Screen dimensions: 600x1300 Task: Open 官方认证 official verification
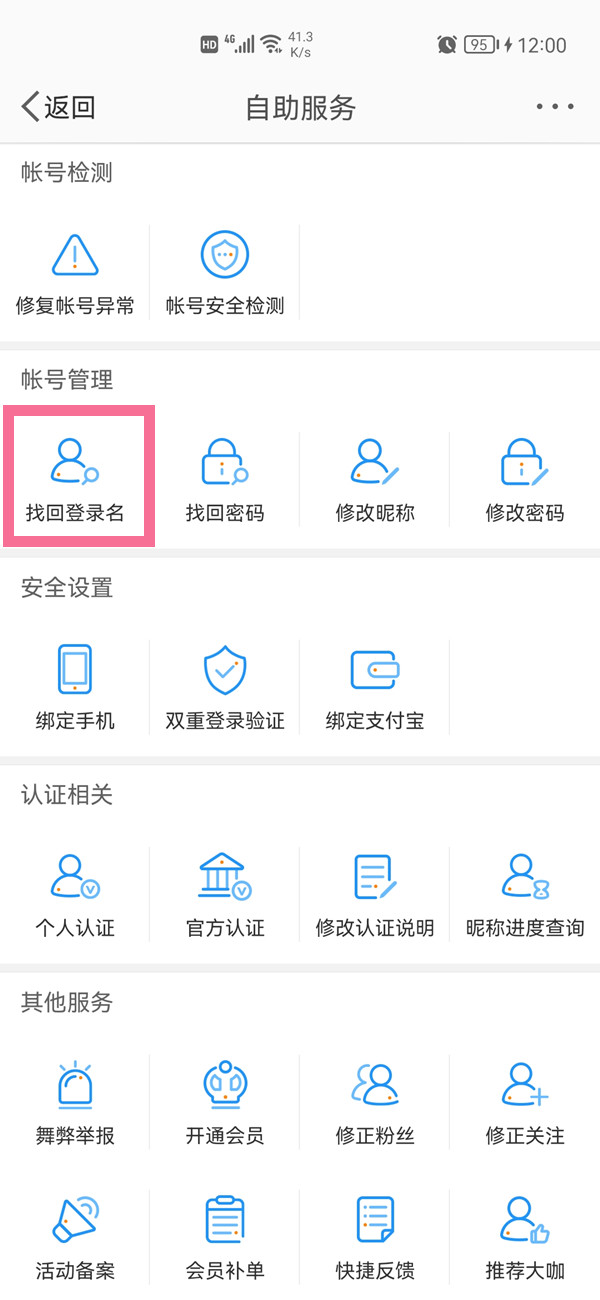tap(225, 895)
